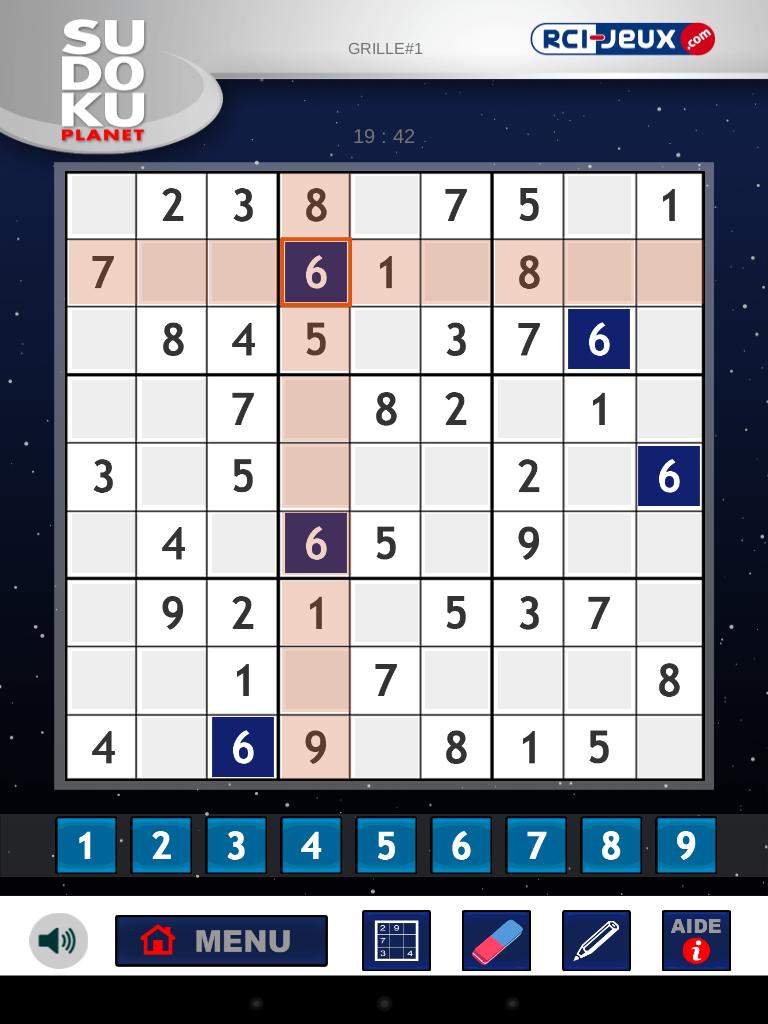The width and height of the screenshot is (768, 1024).
Task: Select number 1 from the number pad
Action: pos(86,845)
